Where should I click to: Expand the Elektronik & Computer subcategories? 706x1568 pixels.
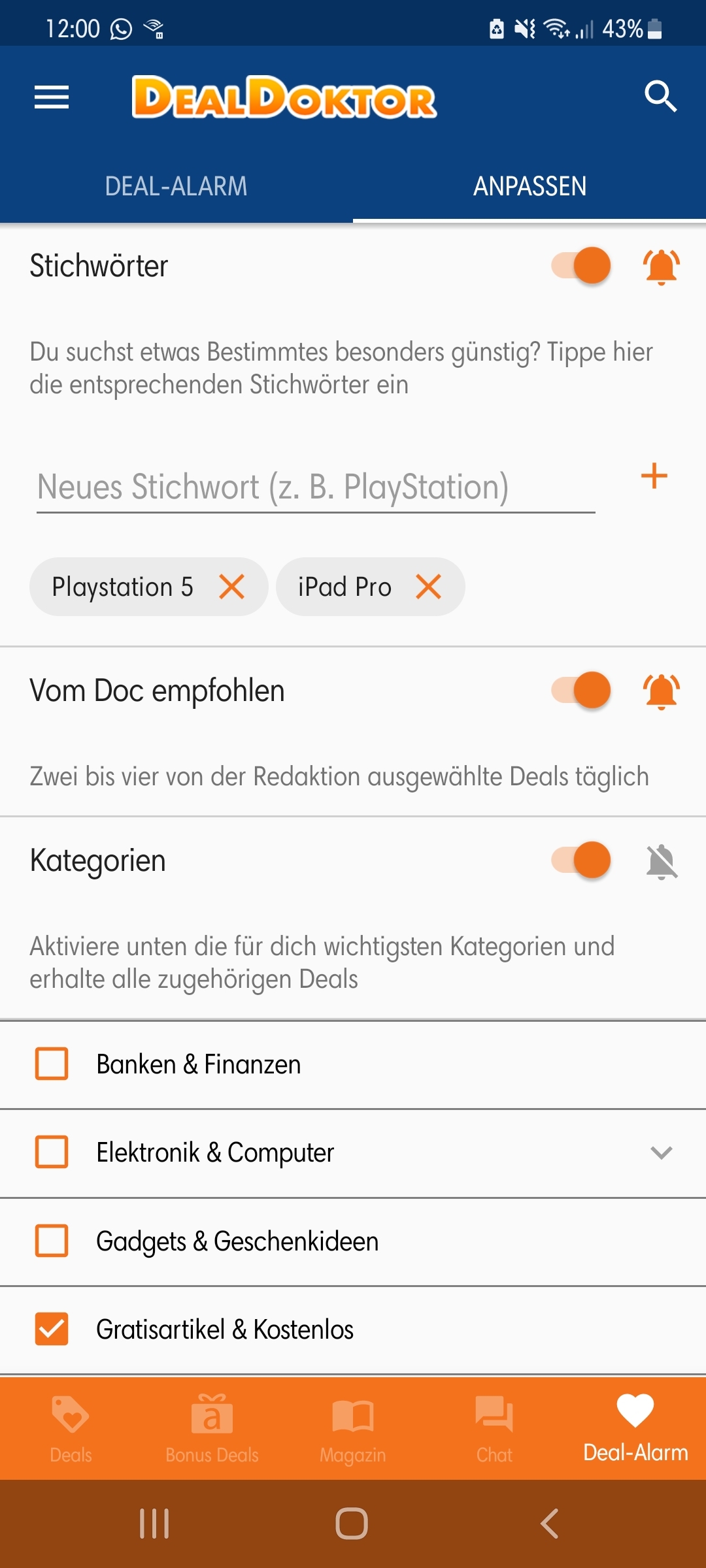click(x=662, y=1152)
